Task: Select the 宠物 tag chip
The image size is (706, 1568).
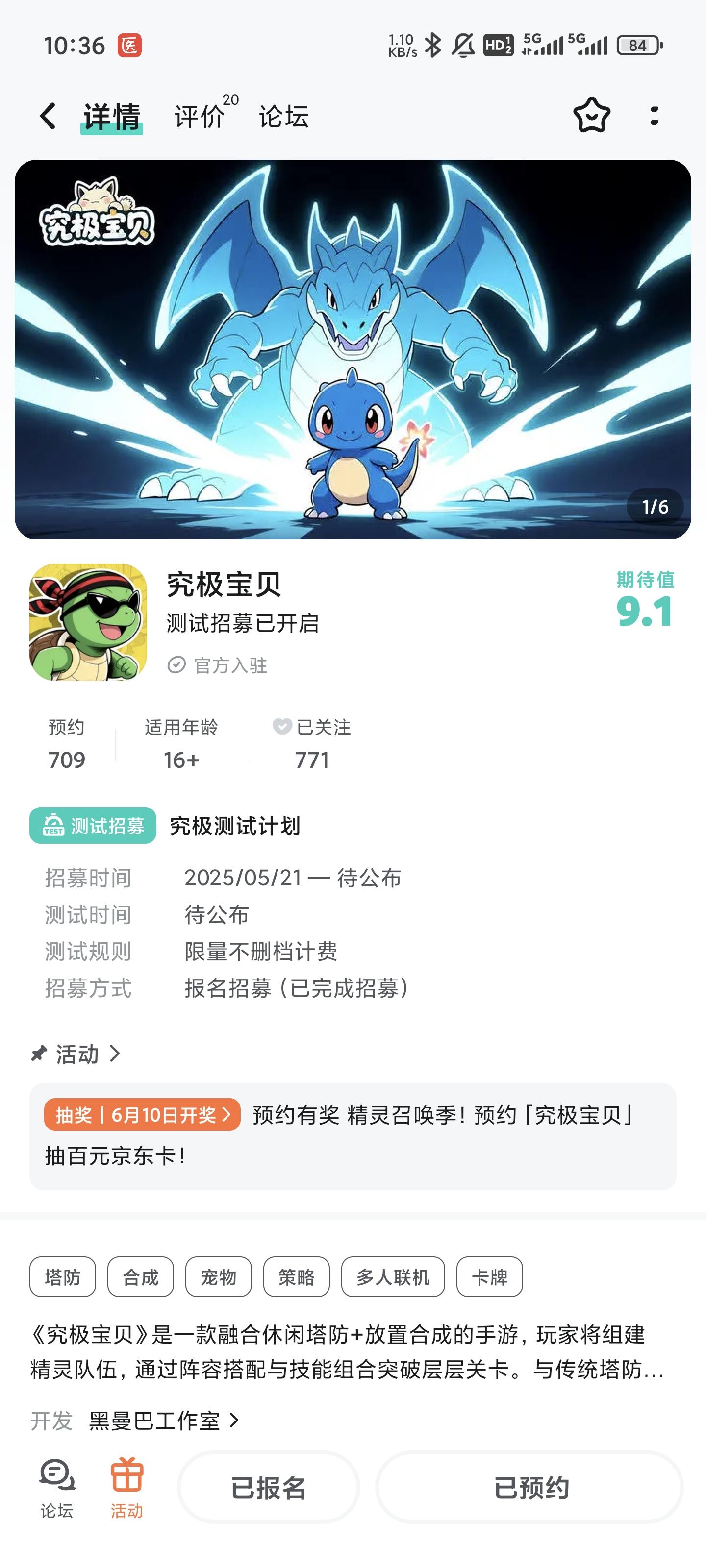Action: tap(219, 1276)
